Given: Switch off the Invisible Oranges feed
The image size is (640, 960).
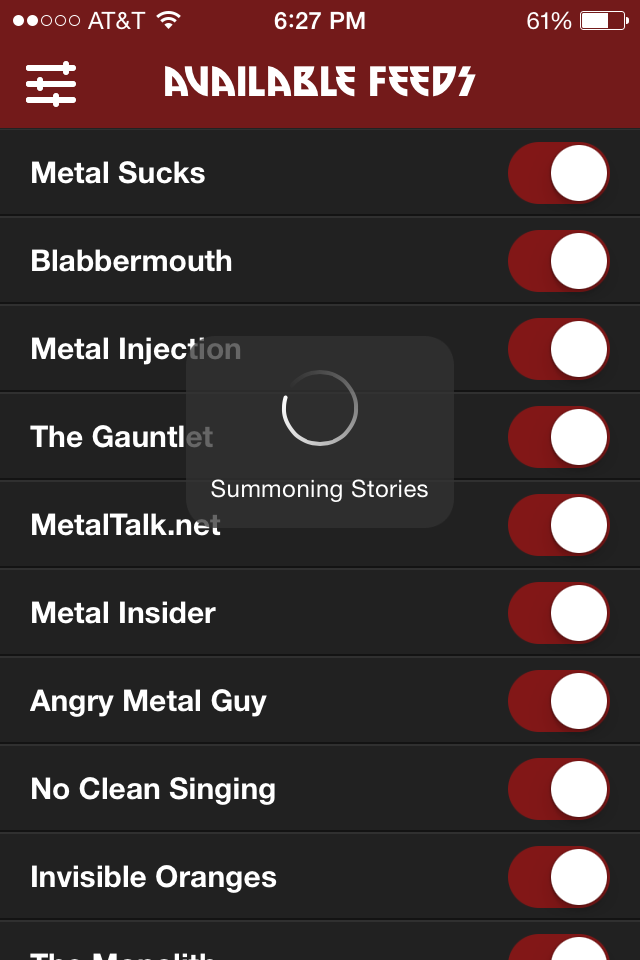Looking at the screenshot, I should pos(559,877).
